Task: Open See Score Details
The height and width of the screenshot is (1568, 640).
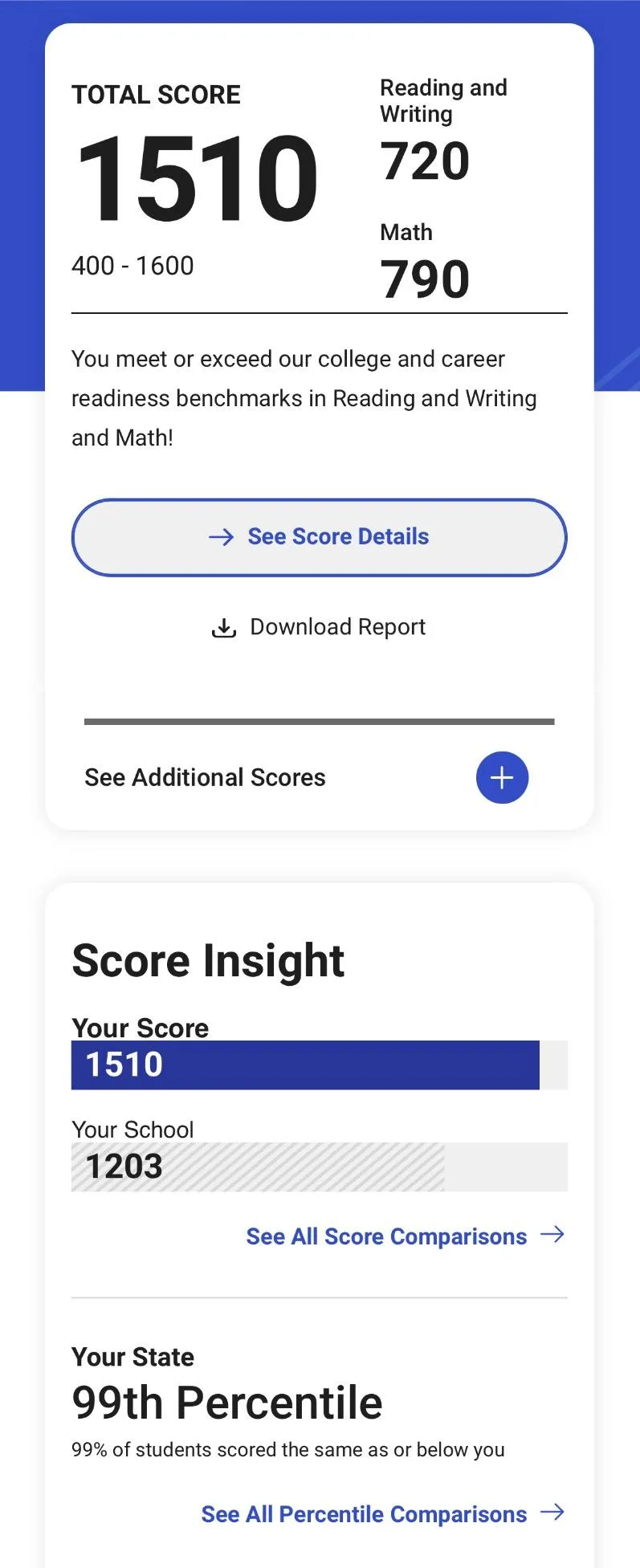Action: click(x=320, y=537)
